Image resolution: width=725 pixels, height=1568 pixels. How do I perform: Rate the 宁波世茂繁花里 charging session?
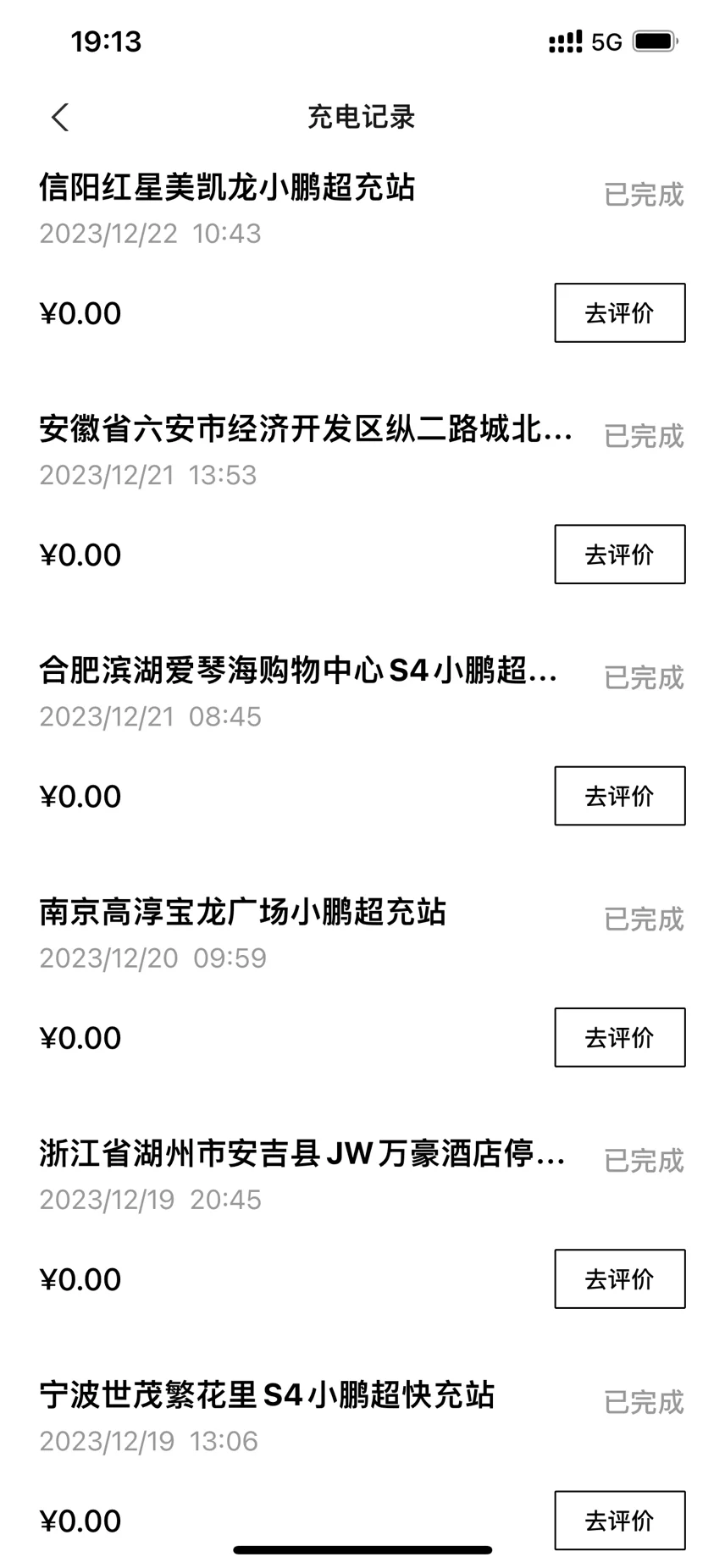click(620, 1521)
